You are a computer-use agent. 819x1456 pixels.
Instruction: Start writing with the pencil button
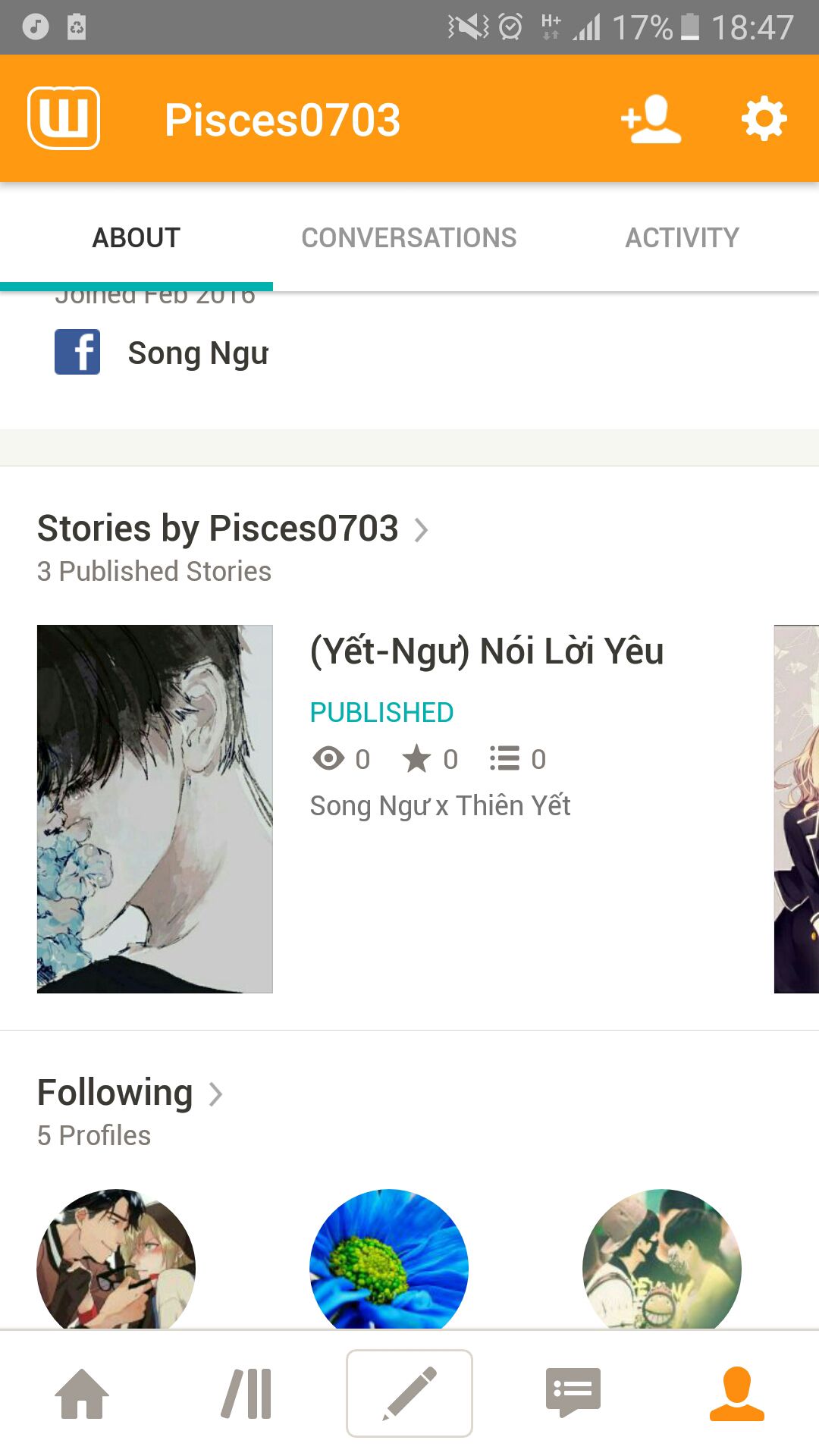409,1394
